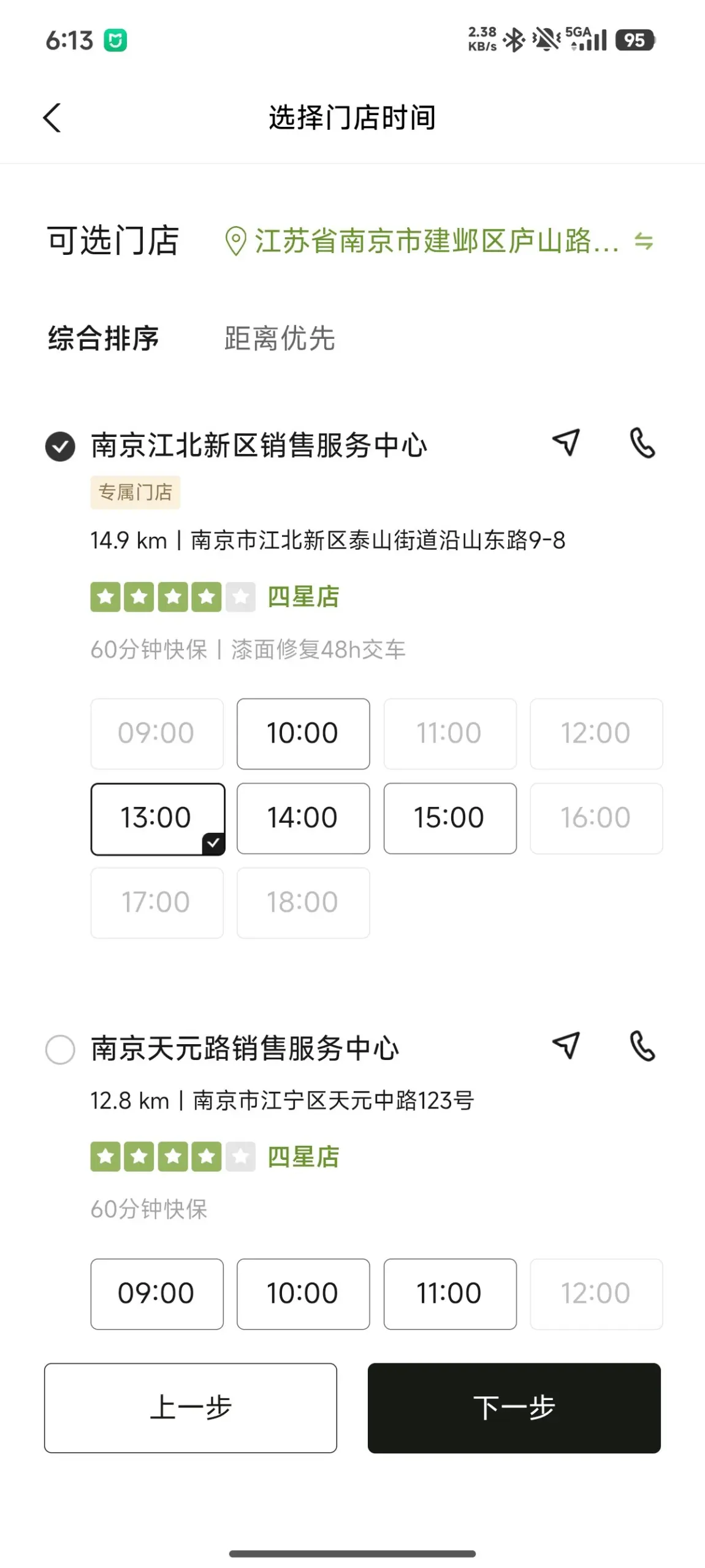
Task: Tap the checked 南京江北新区 store radio
Action: click(x=60, y=446)
